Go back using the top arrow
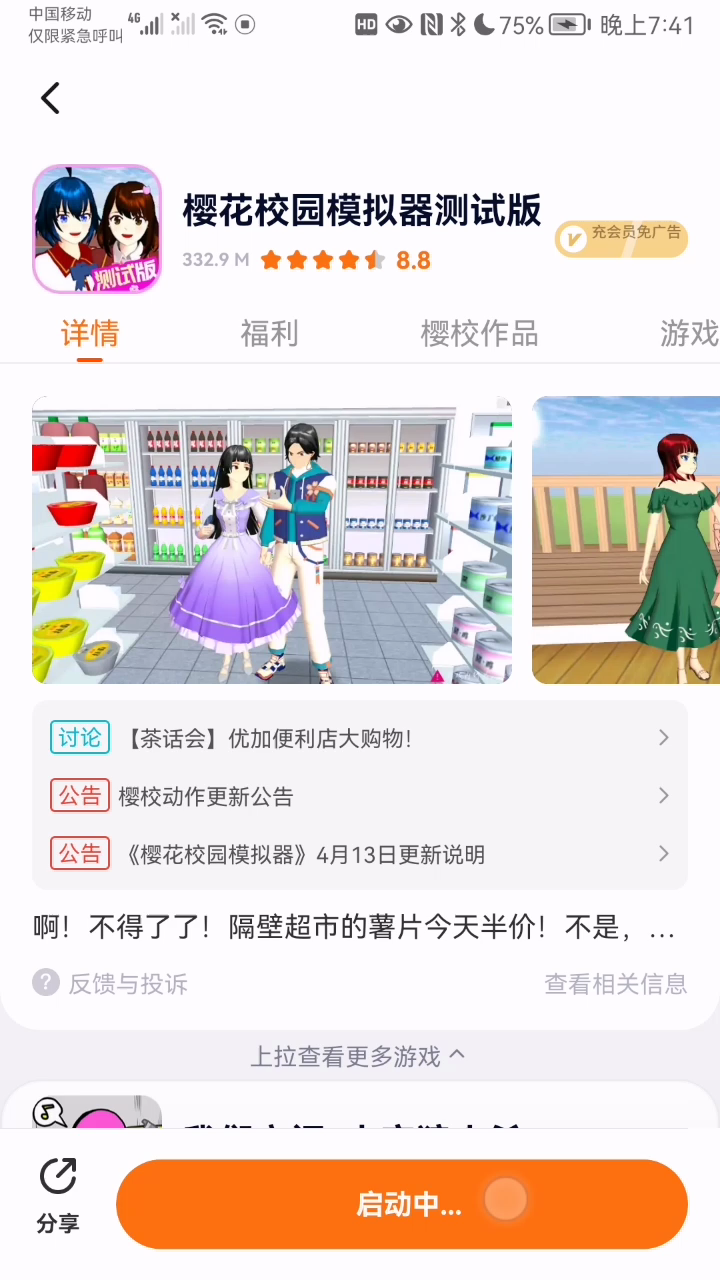The height and width of the screenshot is (1280, 720). (x=50, y=98)
